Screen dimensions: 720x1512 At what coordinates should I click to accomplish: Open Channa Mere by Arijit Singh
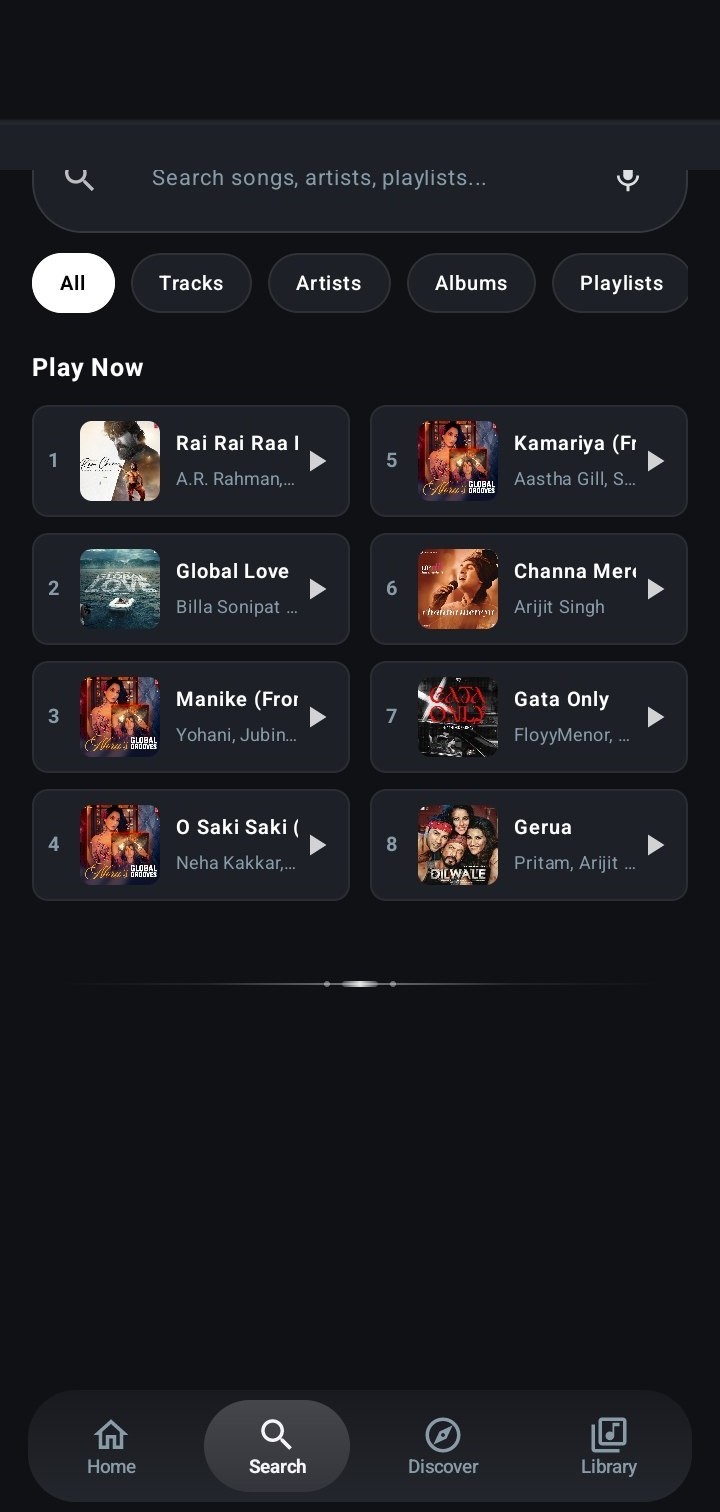coord(529,589)
